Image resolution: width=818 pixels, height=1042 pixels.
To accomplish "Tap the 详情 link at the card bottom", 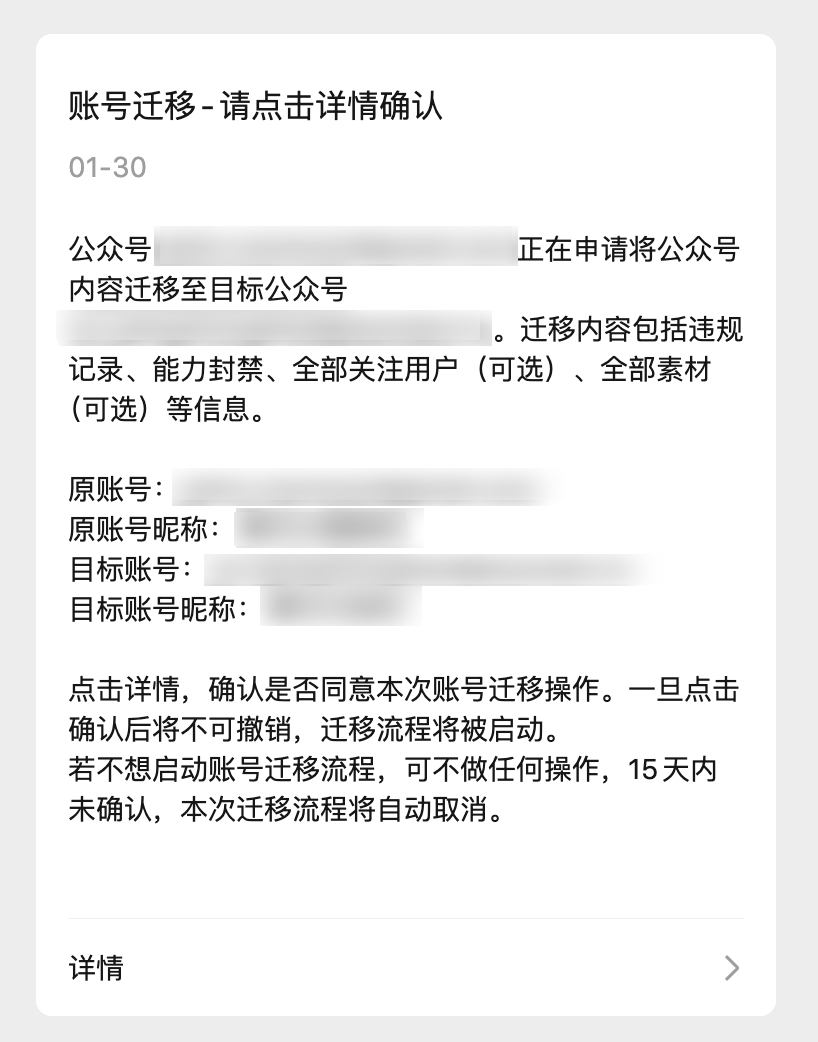I will (x=96, y=968).
